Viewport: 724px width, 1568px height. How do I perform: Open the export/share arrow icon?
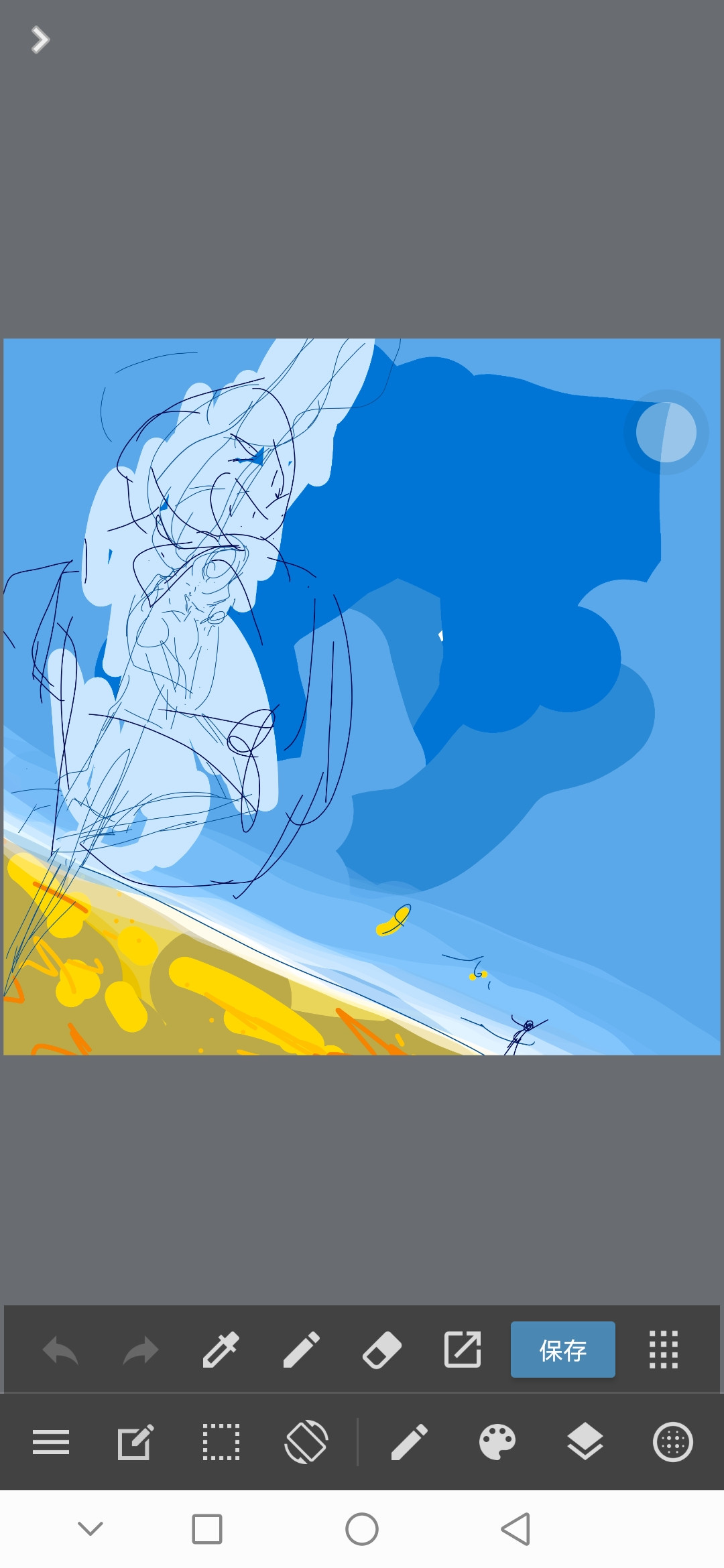coord(463,1350)
